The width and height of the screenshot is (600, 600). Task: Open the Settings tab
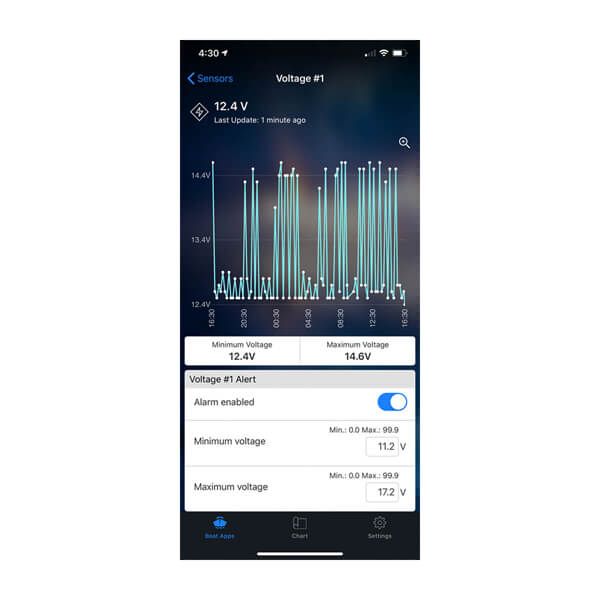[x=379, y=527]
